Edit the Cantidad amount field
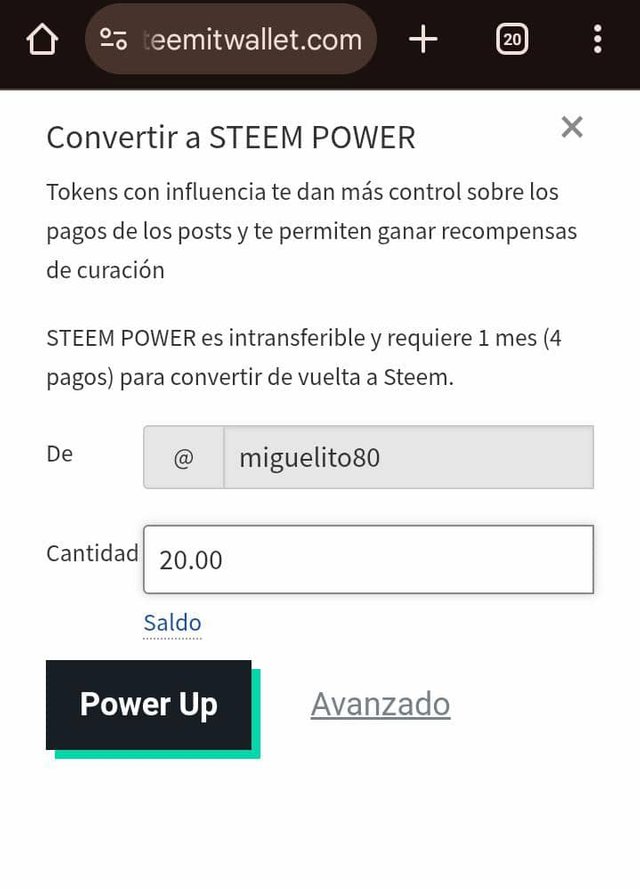 (368, 559)
